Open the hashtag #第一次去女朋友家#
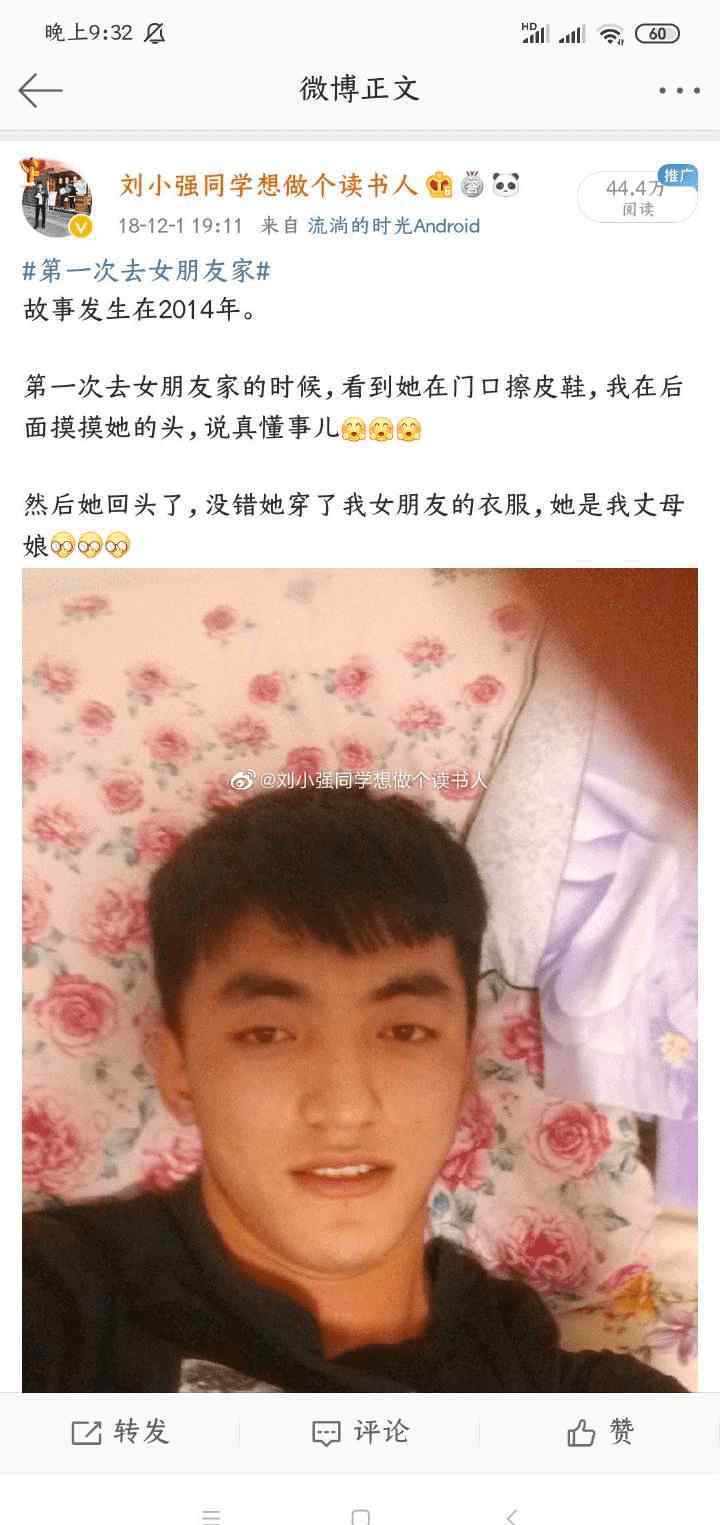The height and width of the screenshot is (1525, 720). coord(147,271)
